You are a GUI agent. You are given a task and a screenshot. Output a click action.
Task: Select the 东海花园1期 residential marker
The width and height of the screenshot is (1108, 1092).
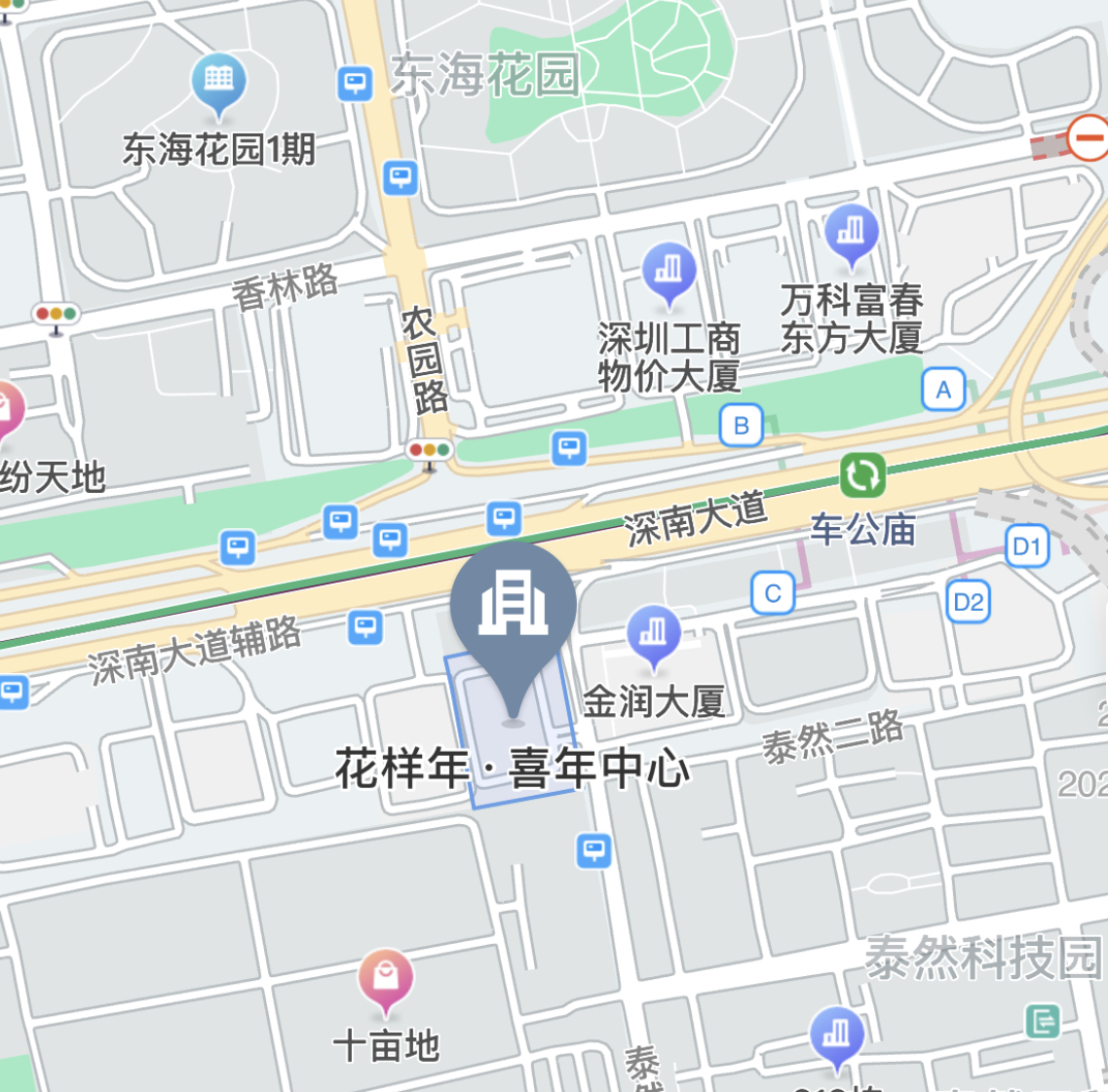pyautogui.click(x=219, y=82)
